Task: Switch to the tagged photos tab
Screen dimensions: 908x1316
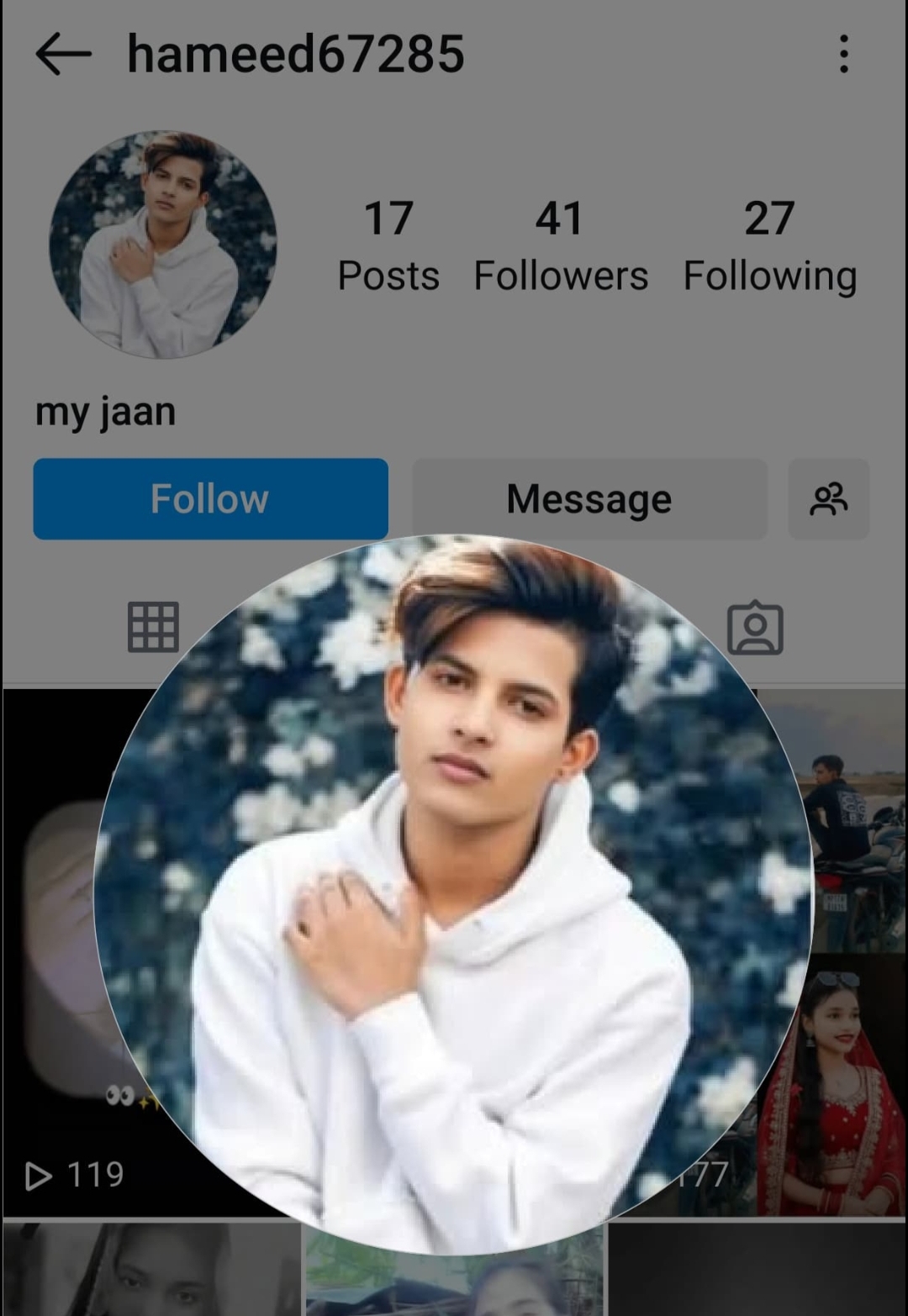Action: click(x=754, y=627)
